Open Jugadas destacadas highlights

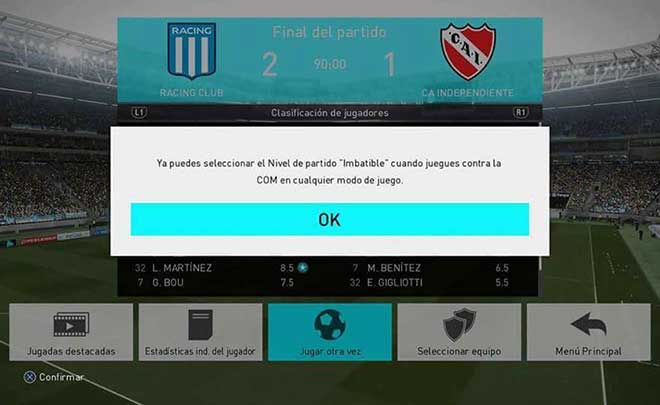pos(71,332)
